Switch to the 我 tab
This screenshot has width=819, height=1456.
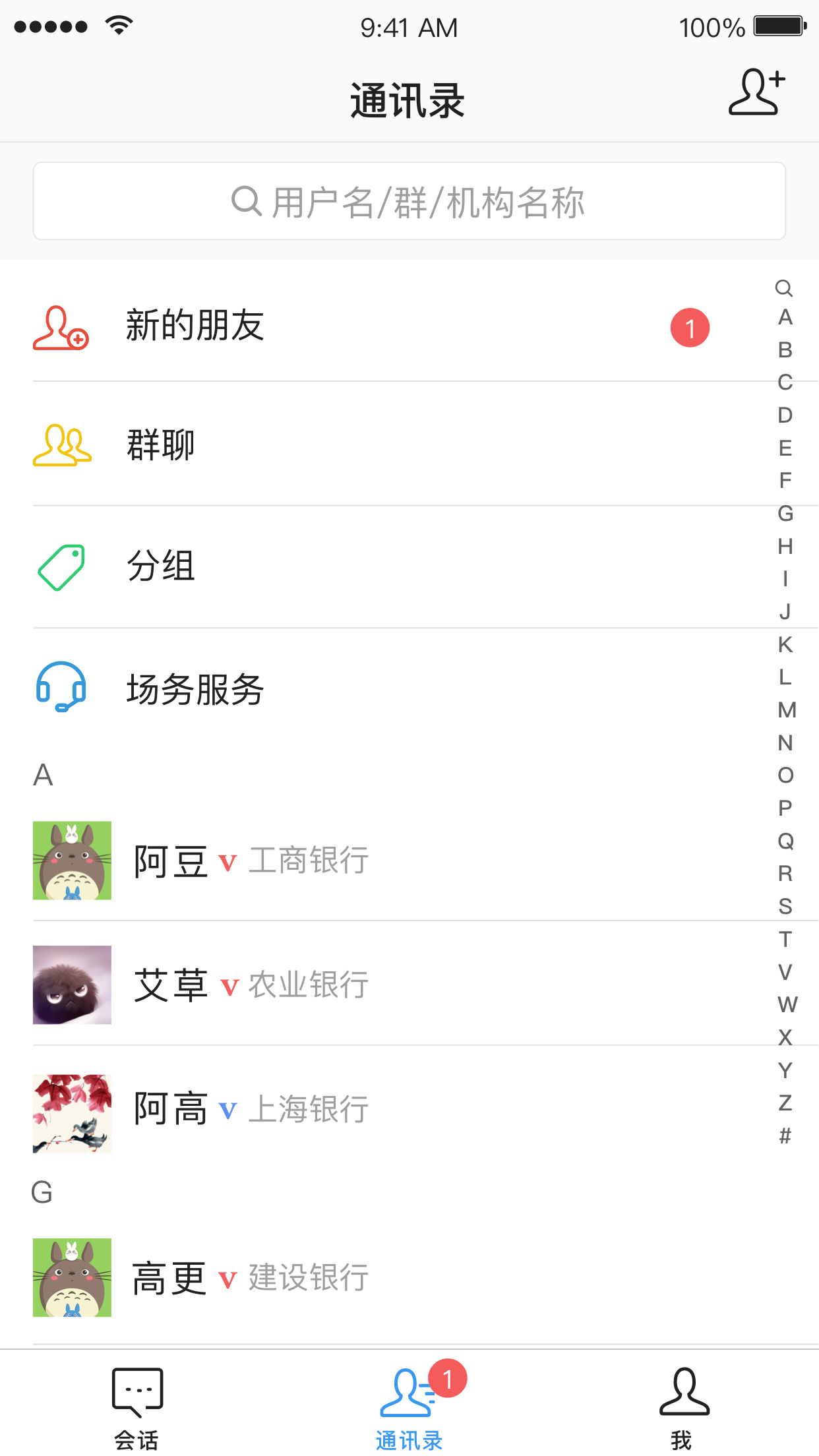[683, 1405]
